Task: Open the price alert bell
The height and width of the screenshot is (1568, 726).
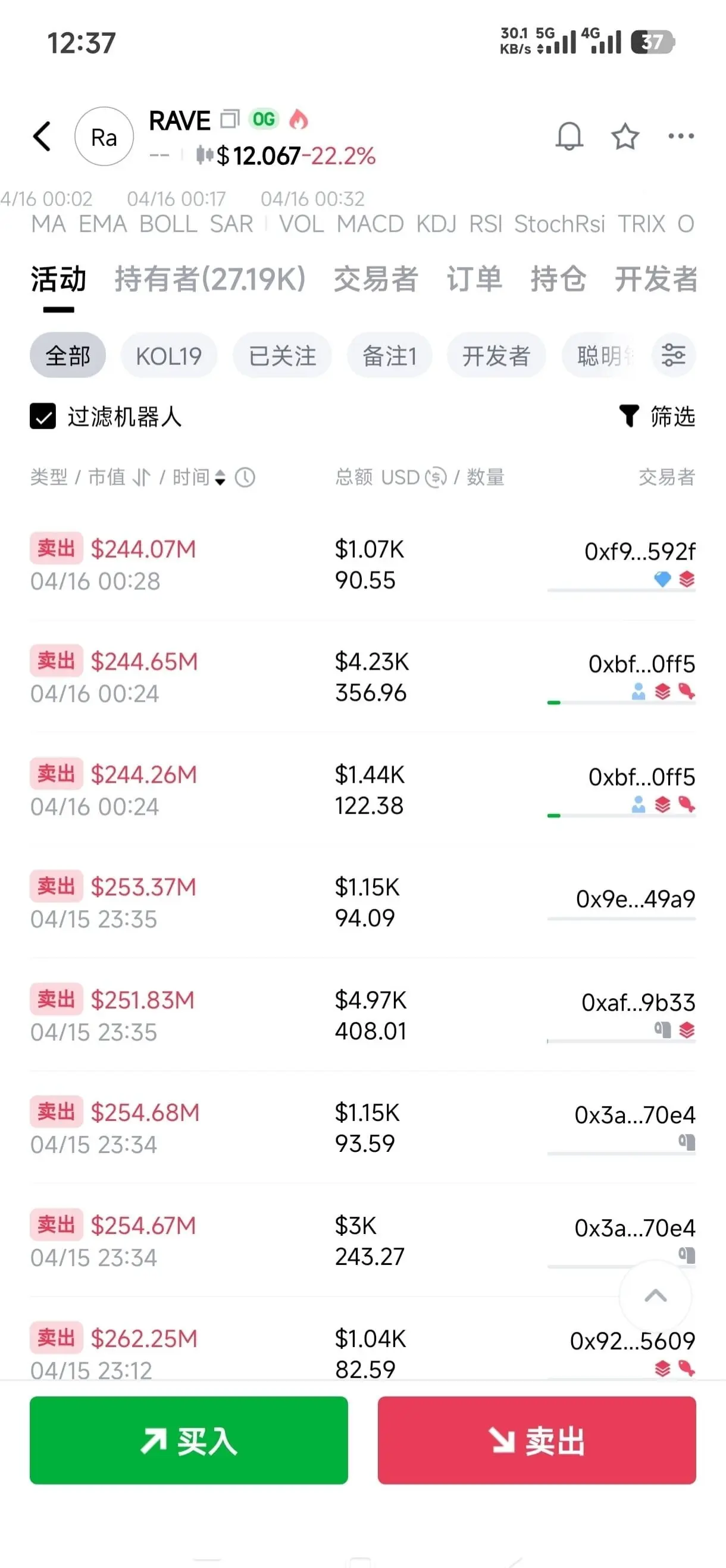Action: [569, 136]
